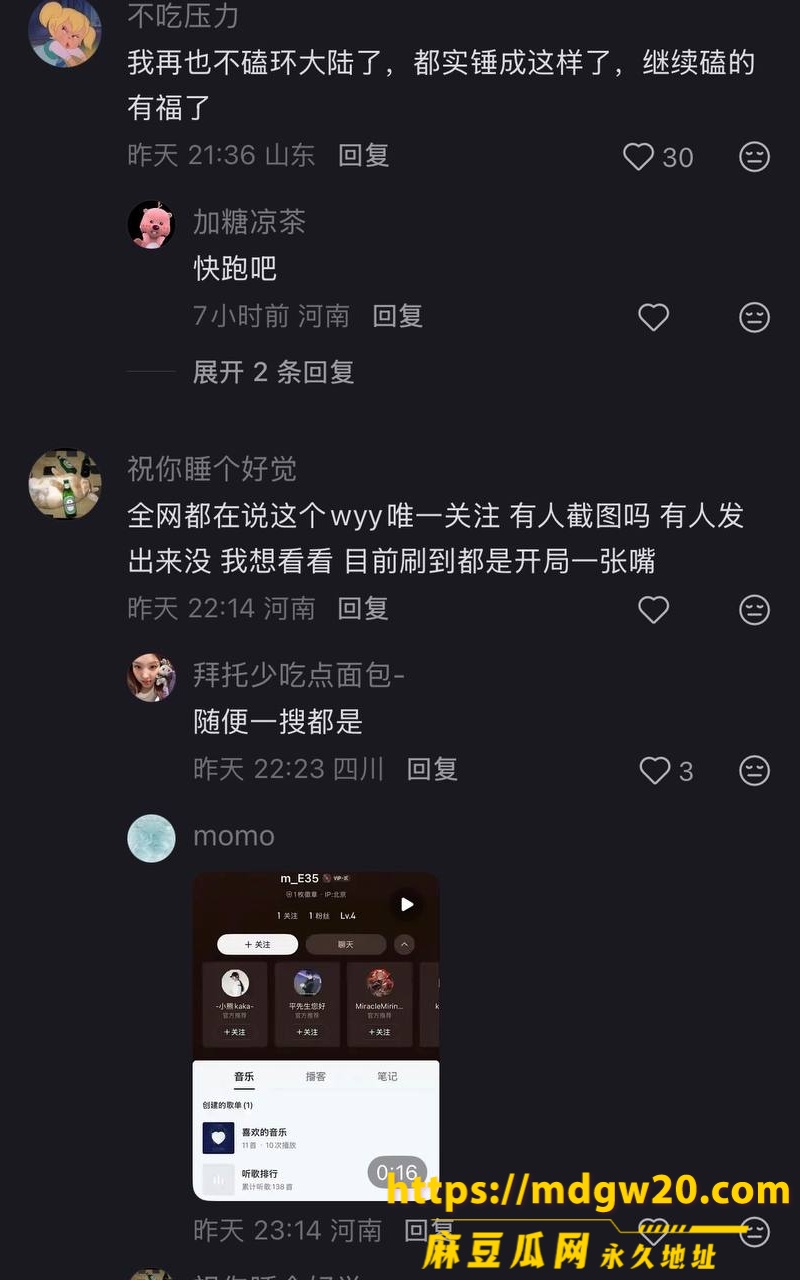The image size is (800, 1280).
Task: Like 不吃压力's comment with 30 likes
Action: 638,156
